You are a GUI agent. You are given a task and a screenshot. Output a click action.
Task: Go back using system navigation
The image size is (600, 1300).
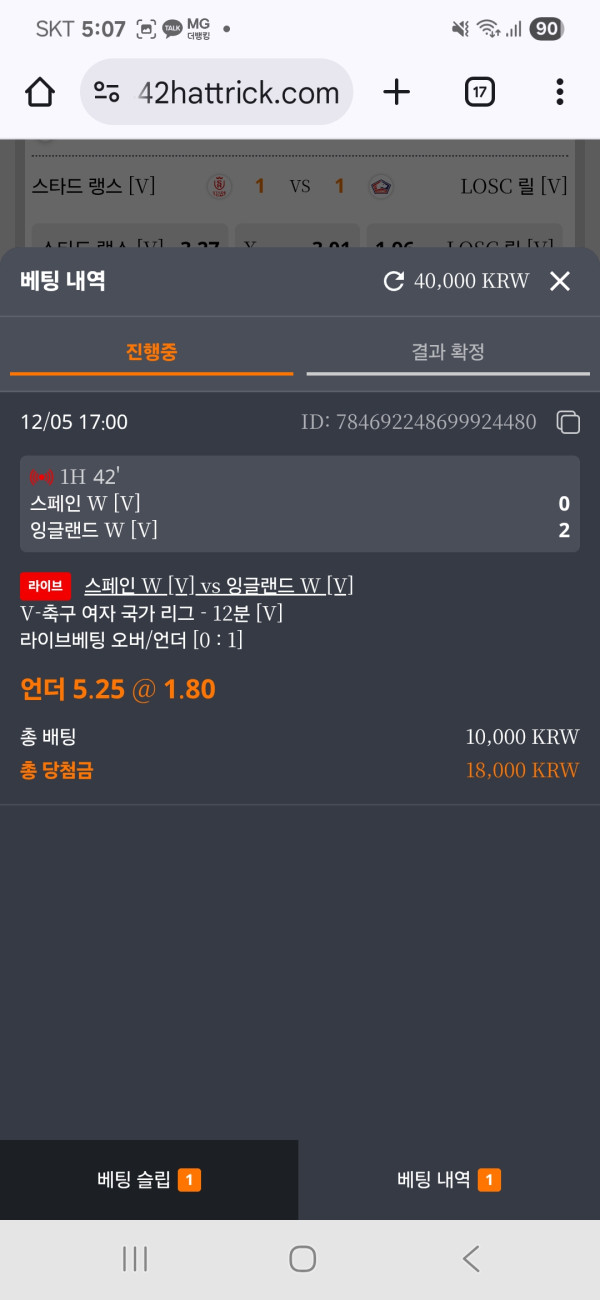pyautogui.click(x=471, y=1259)
